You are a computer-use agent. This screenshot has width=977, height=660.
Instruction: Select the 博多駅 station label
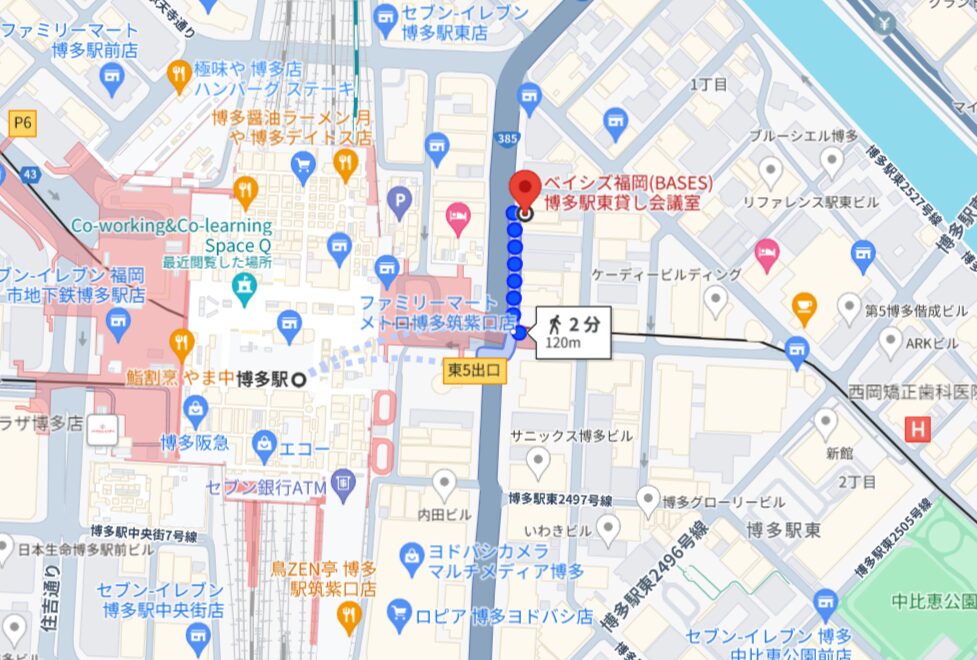coord(264,379)
